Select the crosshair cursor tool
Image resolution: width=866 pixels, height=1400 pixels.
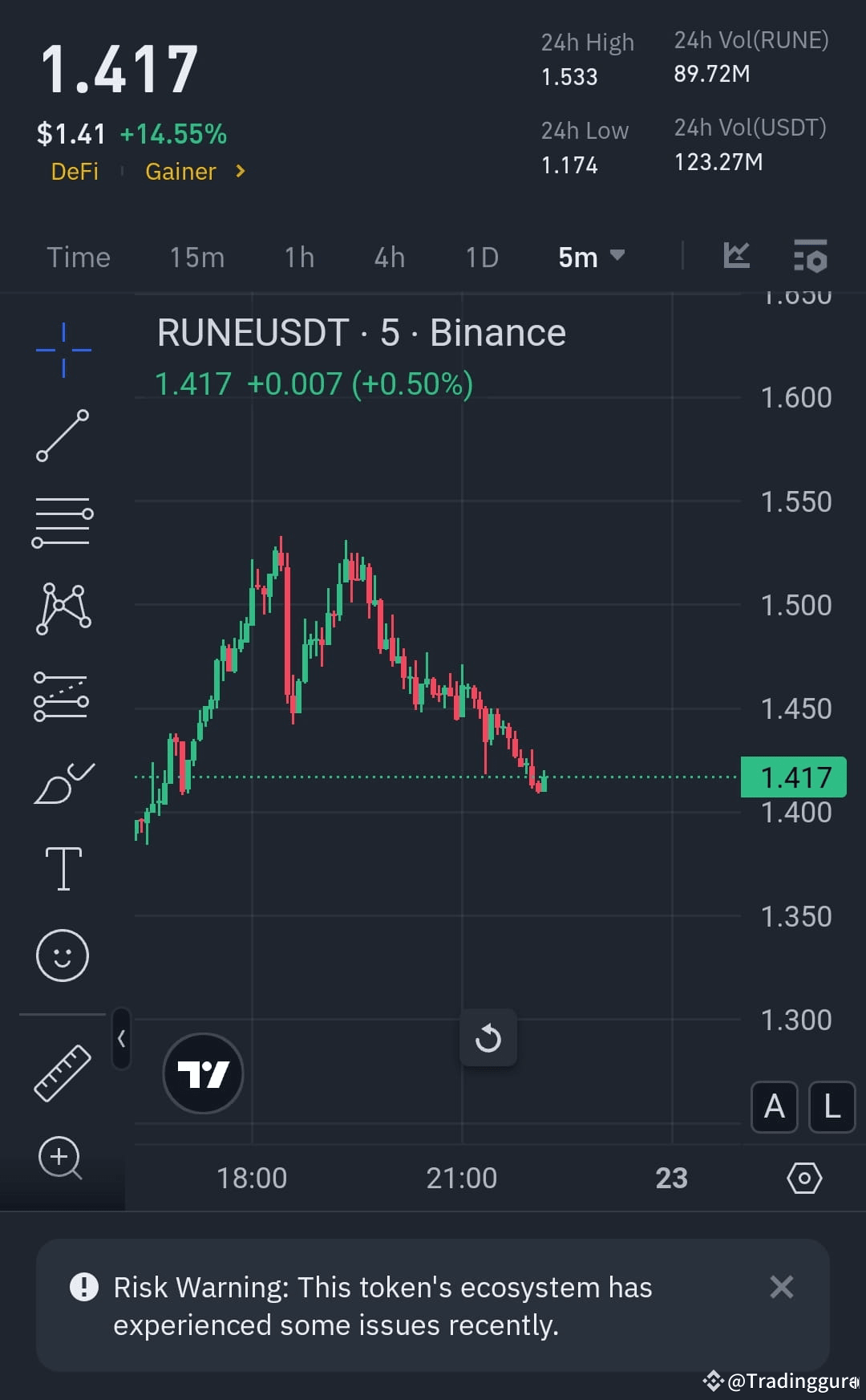click(63, 349)
